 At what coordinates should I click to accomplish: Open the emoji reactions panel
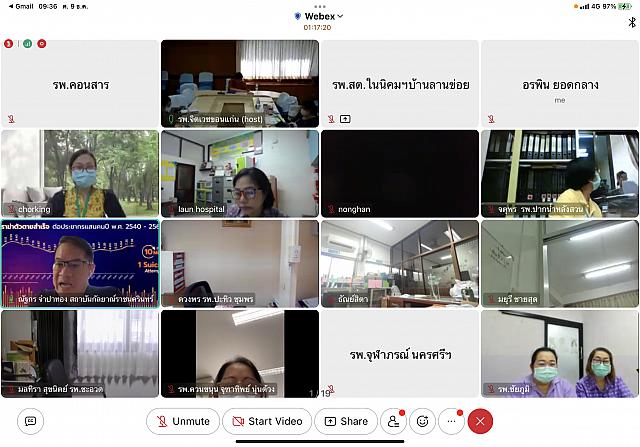[x=423, y=421]
